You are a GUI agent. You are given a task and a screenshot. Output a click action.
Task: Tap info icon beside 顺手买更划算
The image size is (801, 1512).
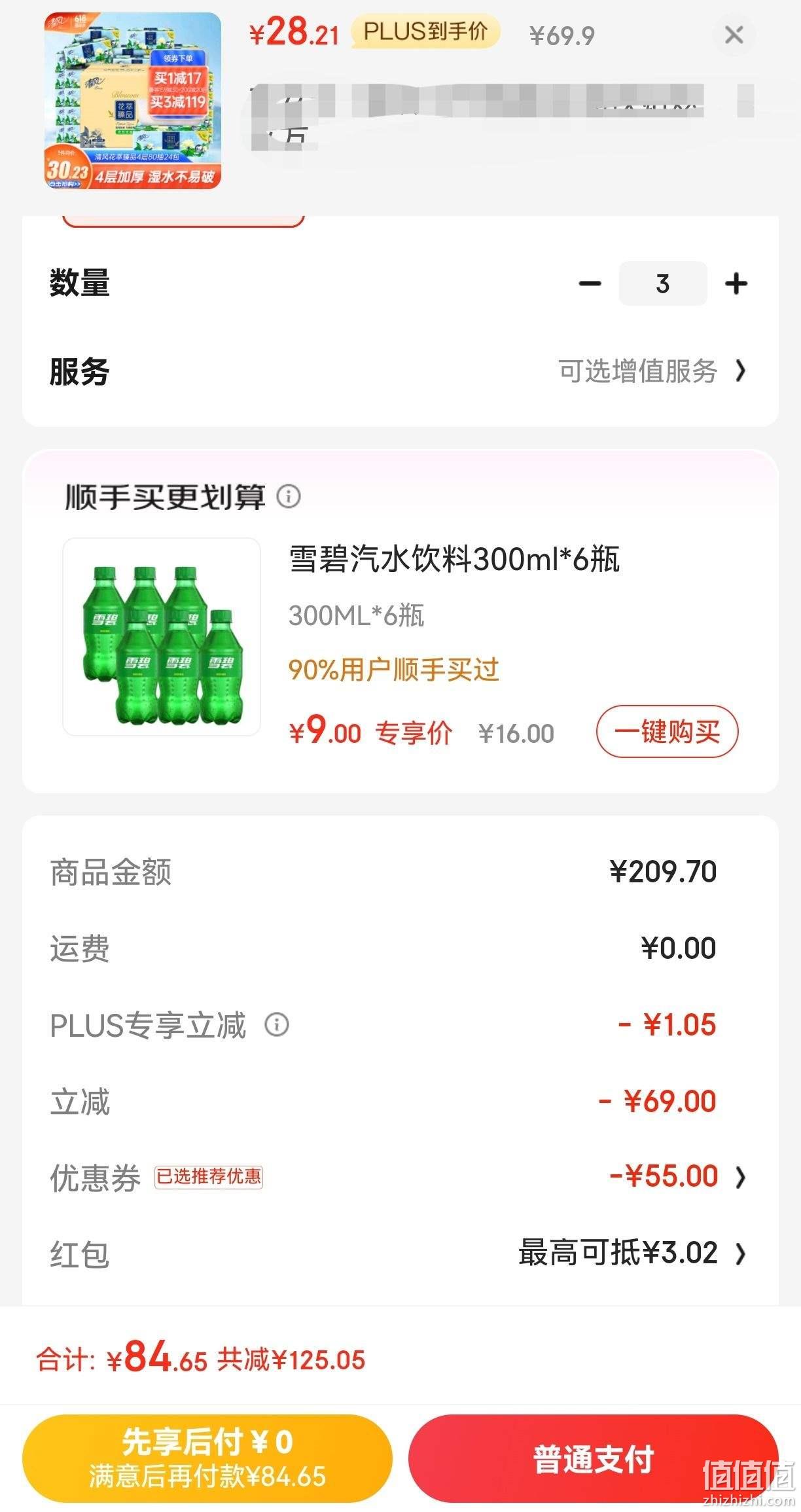(289, 496)
